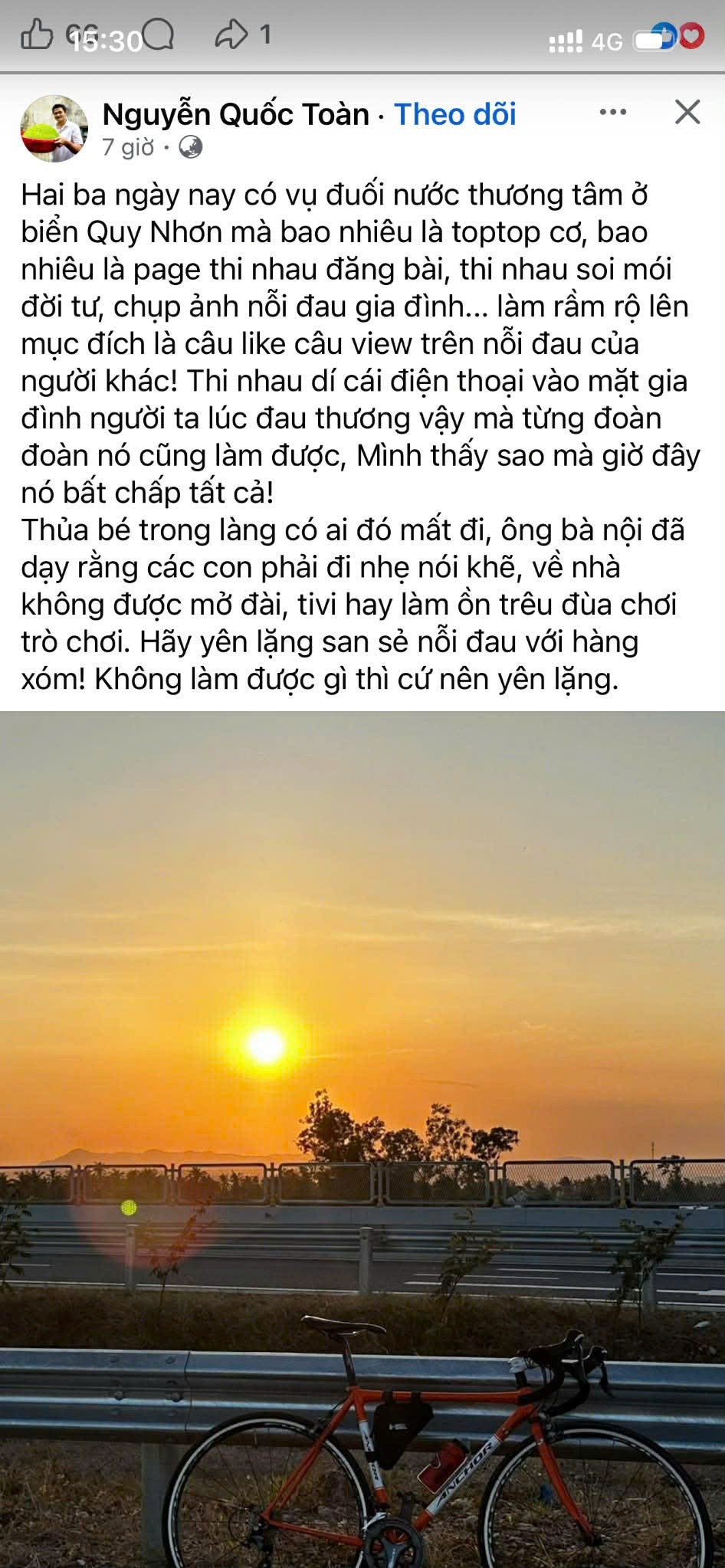Share the previous post via arrow icon

[231, 35]
